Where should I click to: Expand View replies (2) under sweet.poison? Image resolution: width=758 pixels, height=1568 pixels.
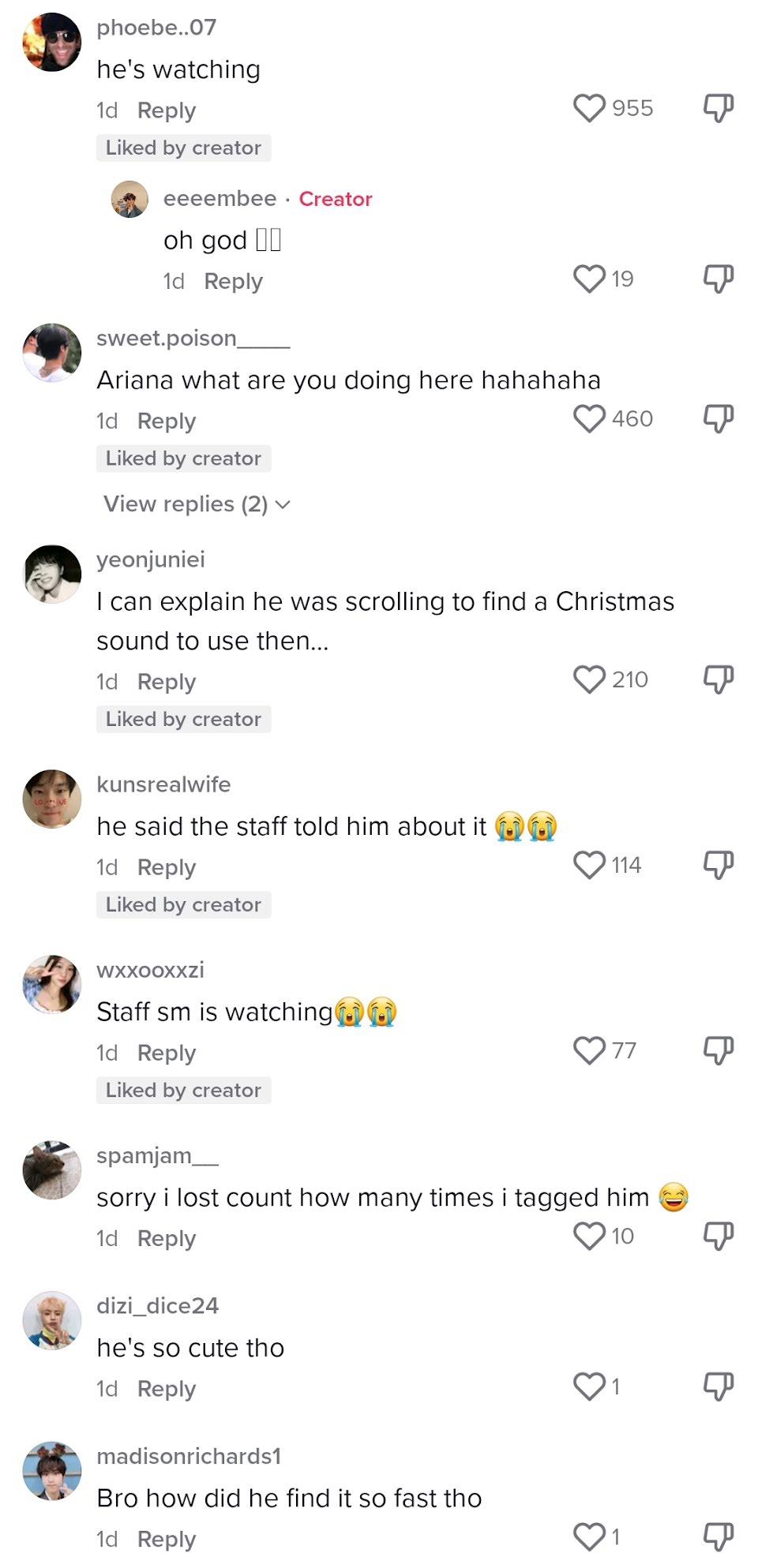click(x=197, y=503)
